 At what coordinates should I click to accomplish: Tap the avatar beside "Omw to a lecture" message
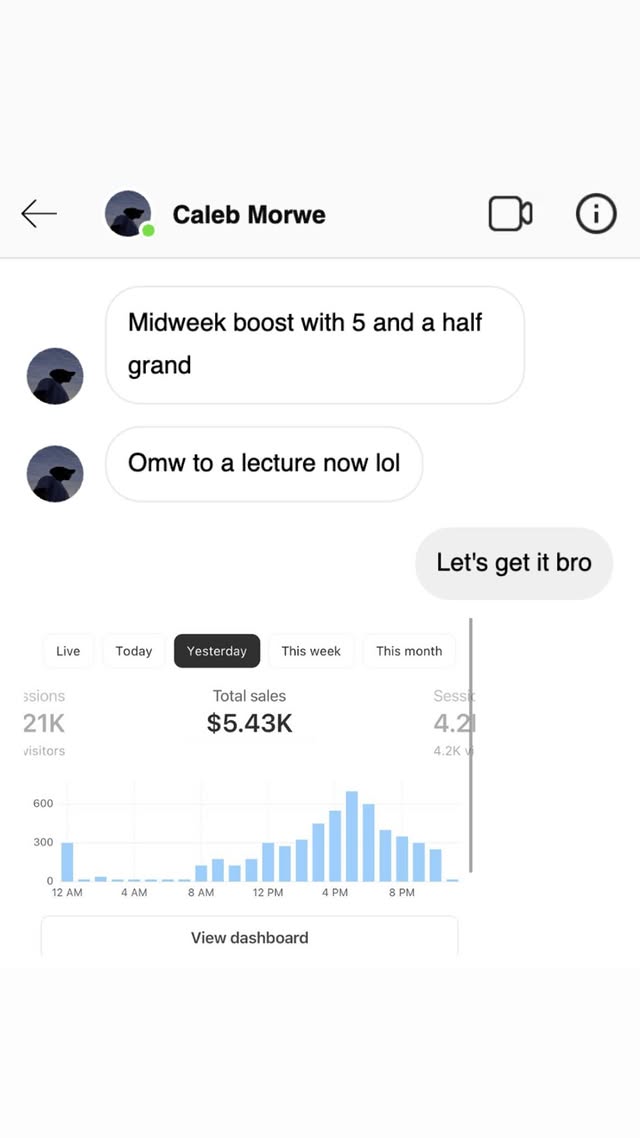pos(55,474)
